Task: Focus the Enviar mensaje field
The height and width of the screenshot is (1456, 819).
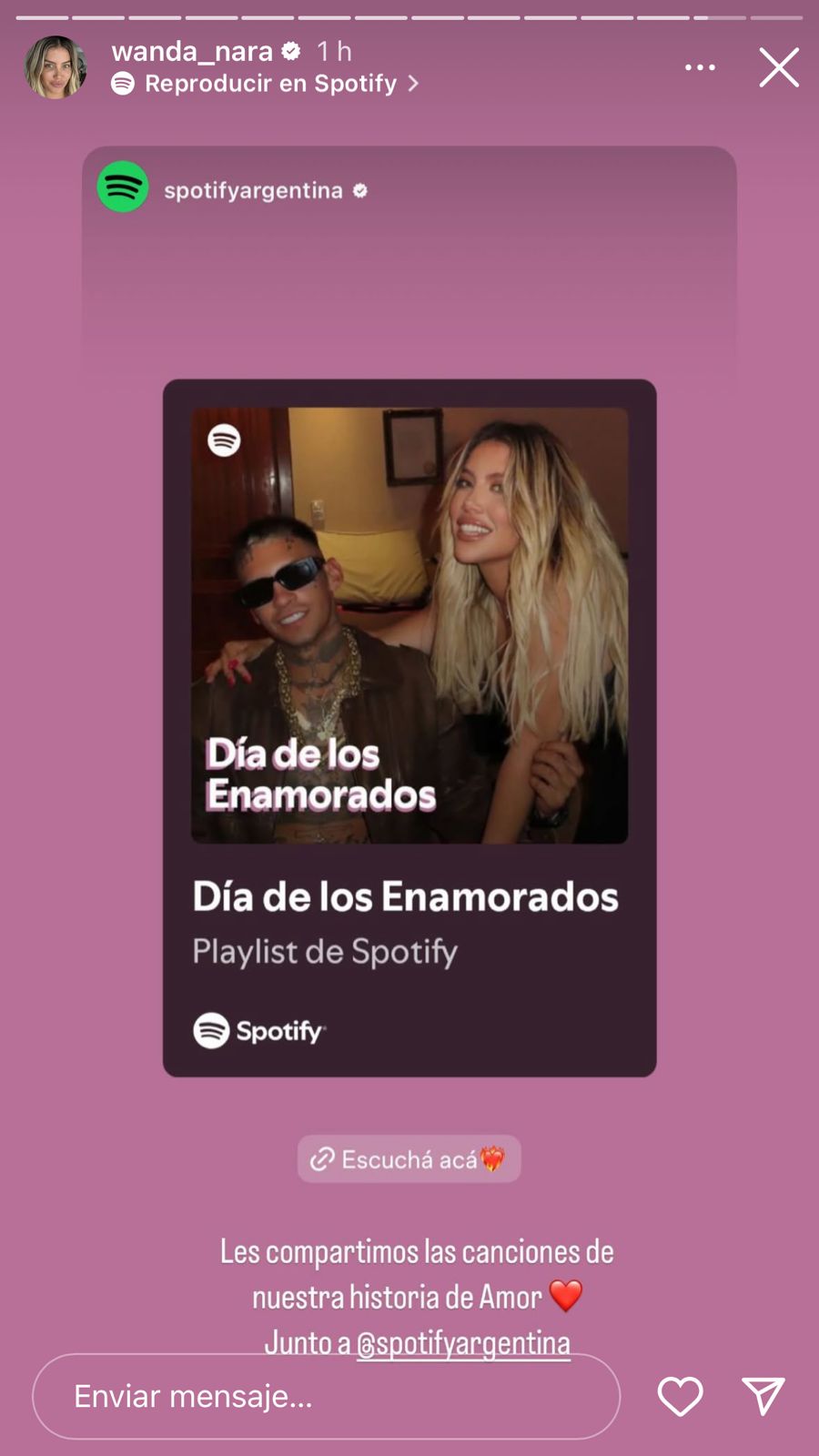Action: point(326,1396)
